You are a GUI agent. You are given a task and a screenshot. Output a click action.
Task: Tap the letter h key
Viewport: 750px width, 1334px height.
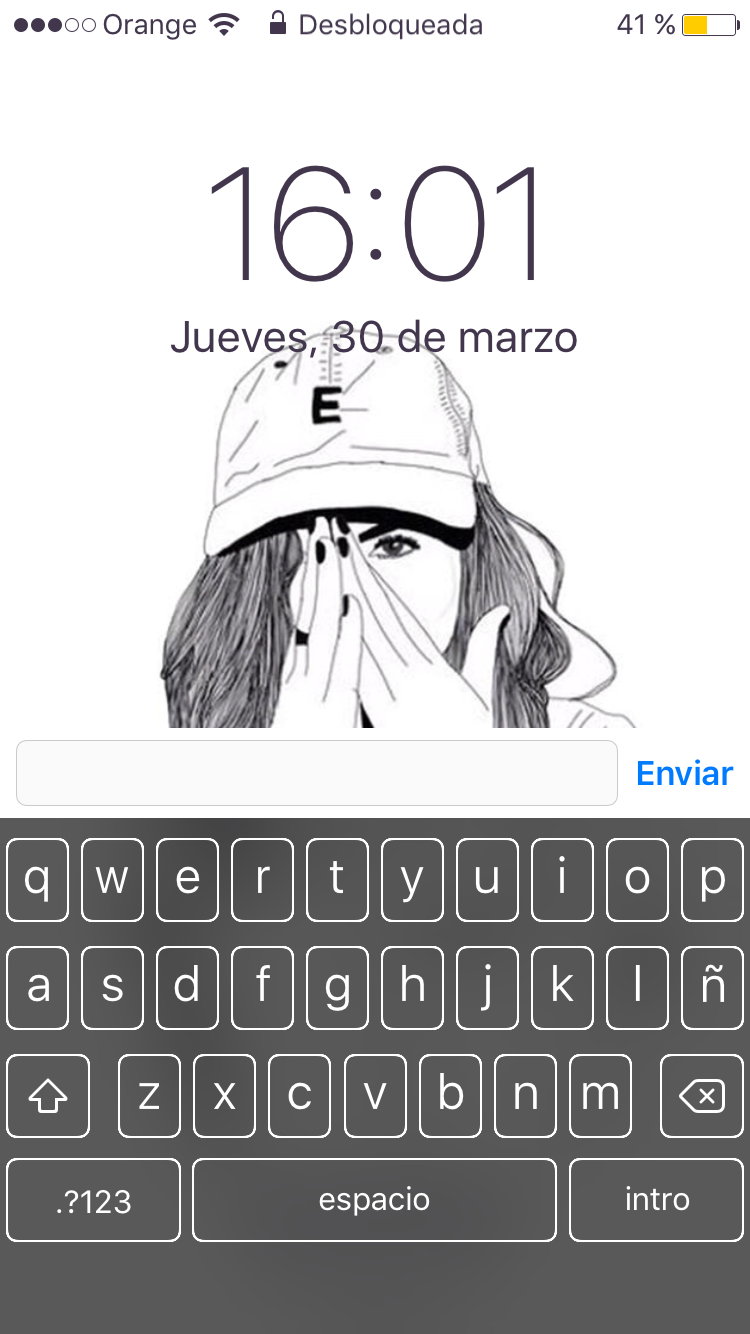coord(412,988)
